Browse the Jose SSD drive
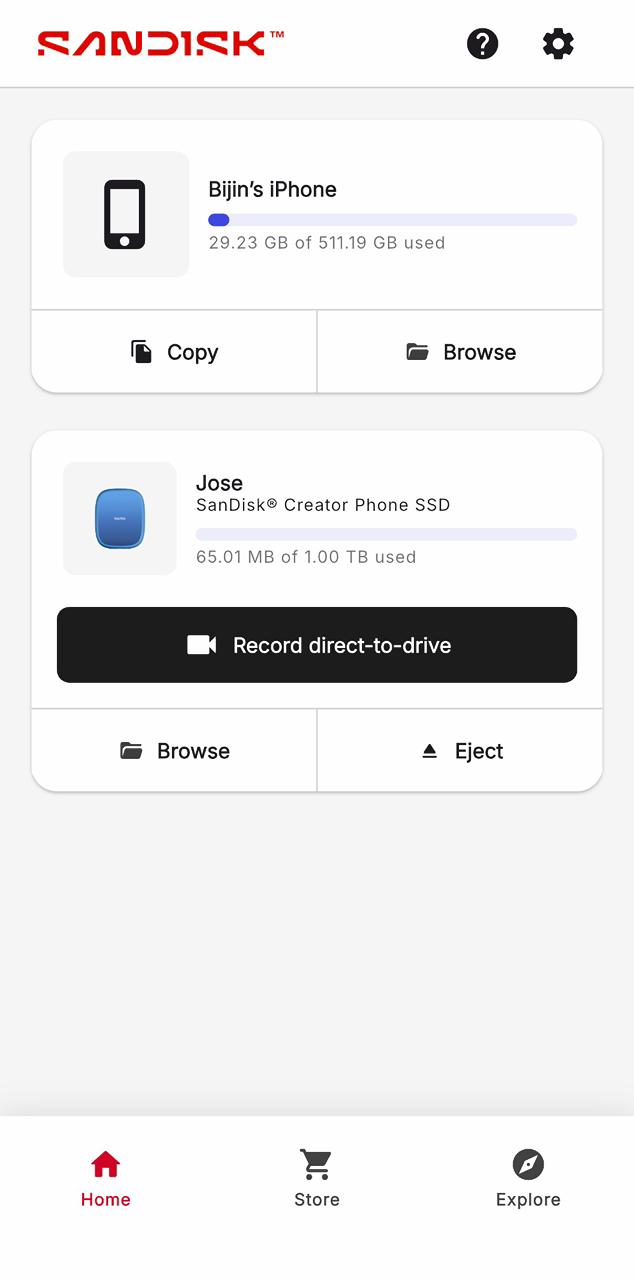Screen dimensions: 634x1280 [175, 751]
